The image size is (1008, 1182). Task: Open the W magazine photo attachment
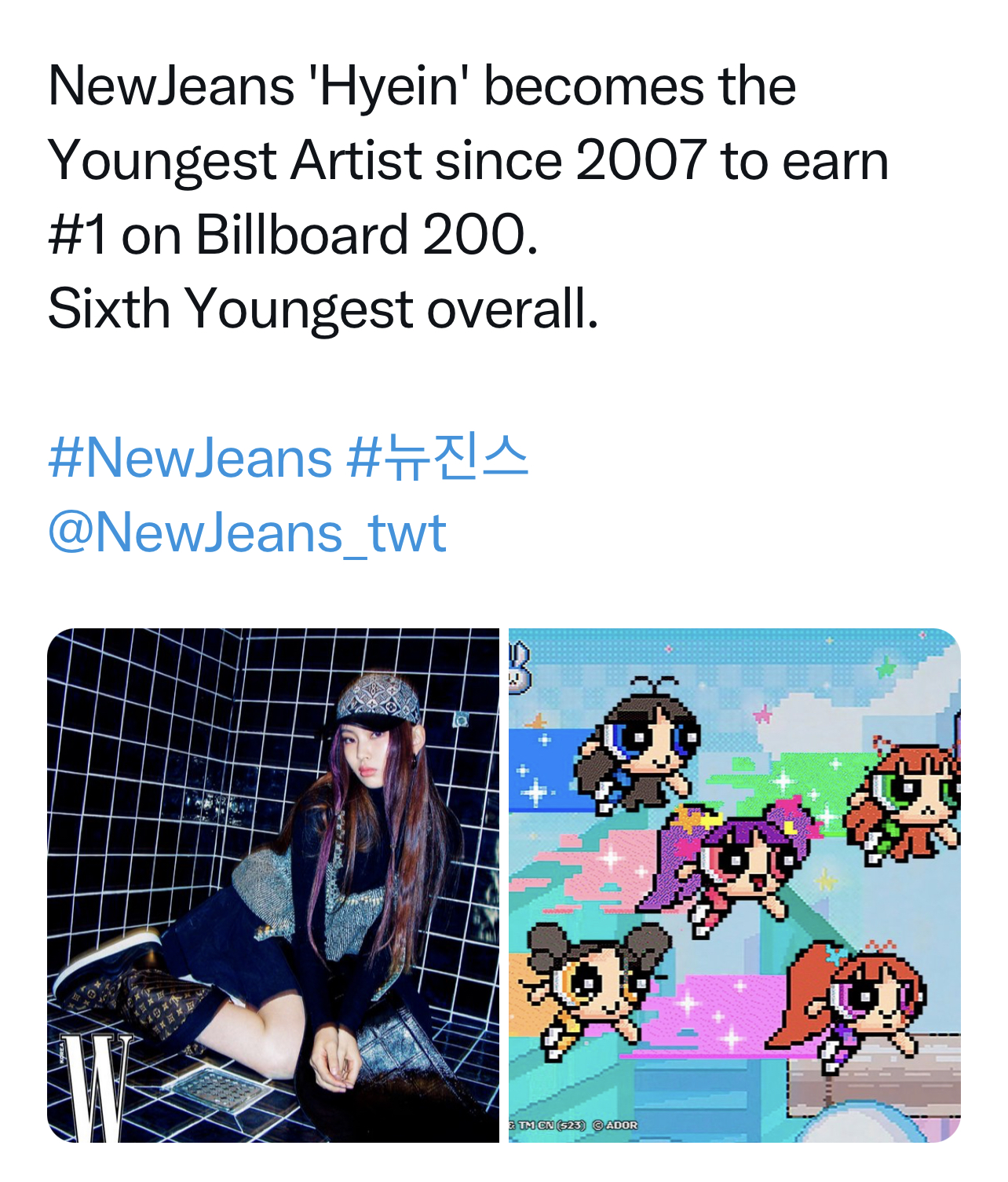click(273, 885)
